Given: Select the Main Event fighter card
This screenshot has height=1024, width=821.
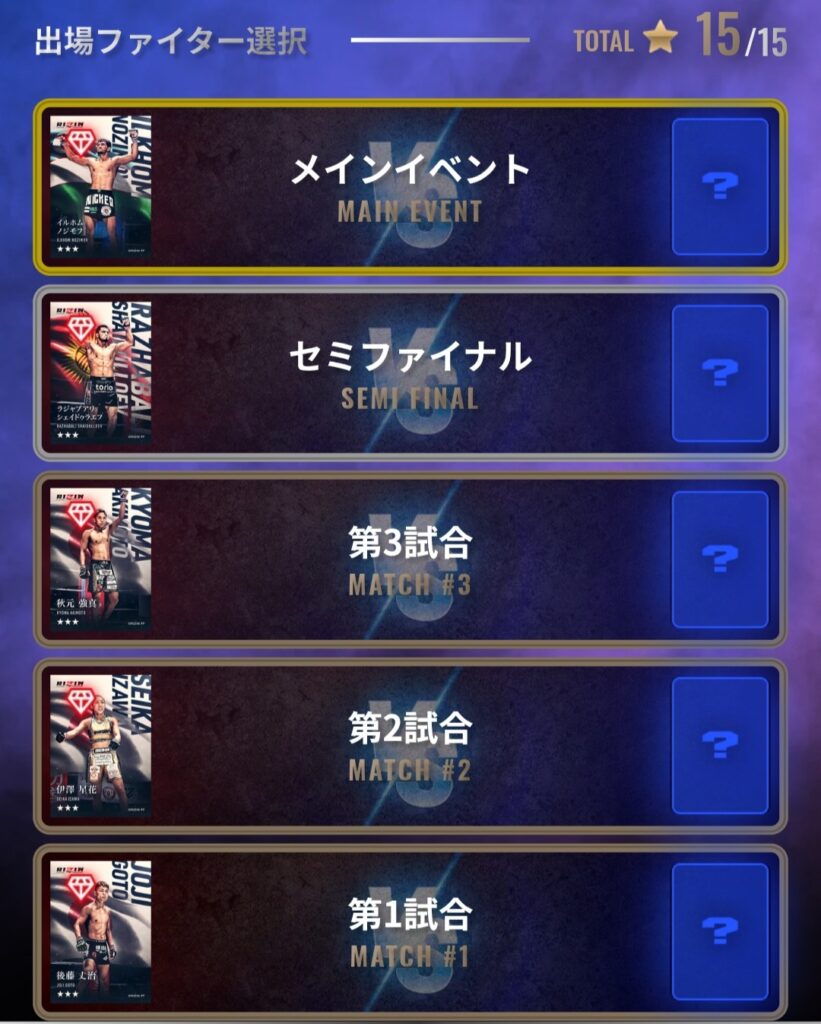Looking at the screenshot, I should [x=100, y=186].
